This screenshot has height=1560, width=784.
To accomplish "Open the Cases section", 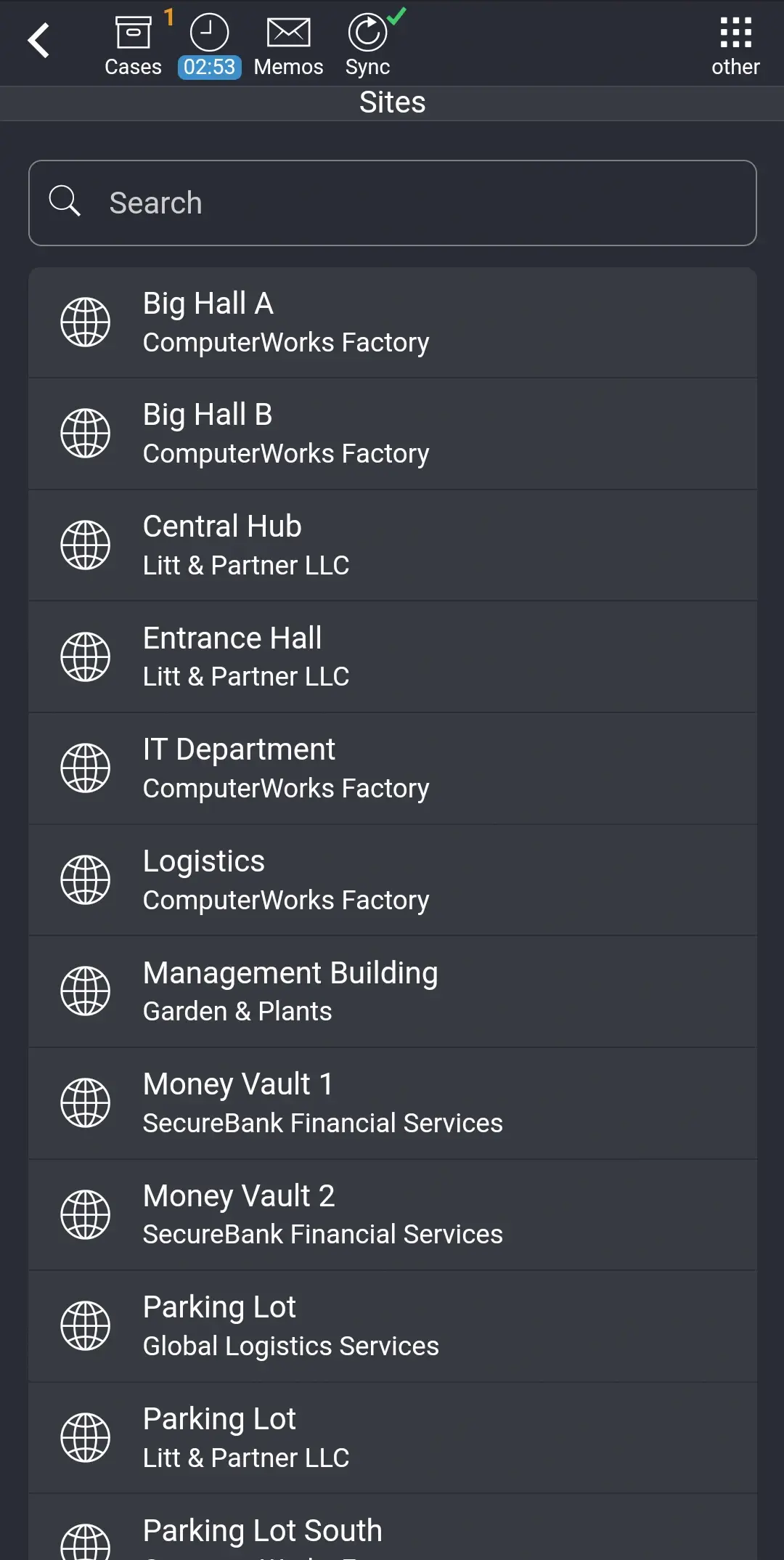I will click(x=133, y=45).
